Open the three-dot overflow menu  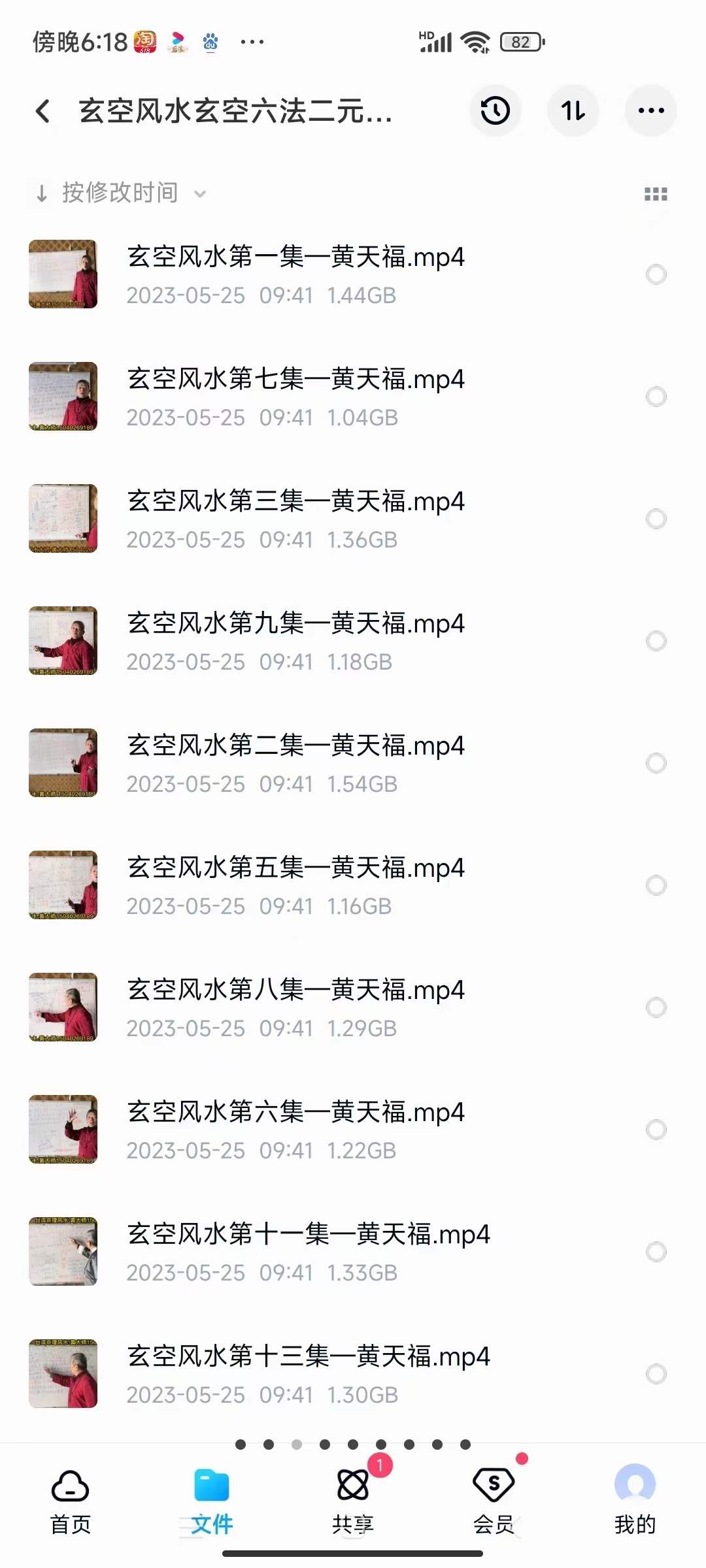tap(650, 111)
